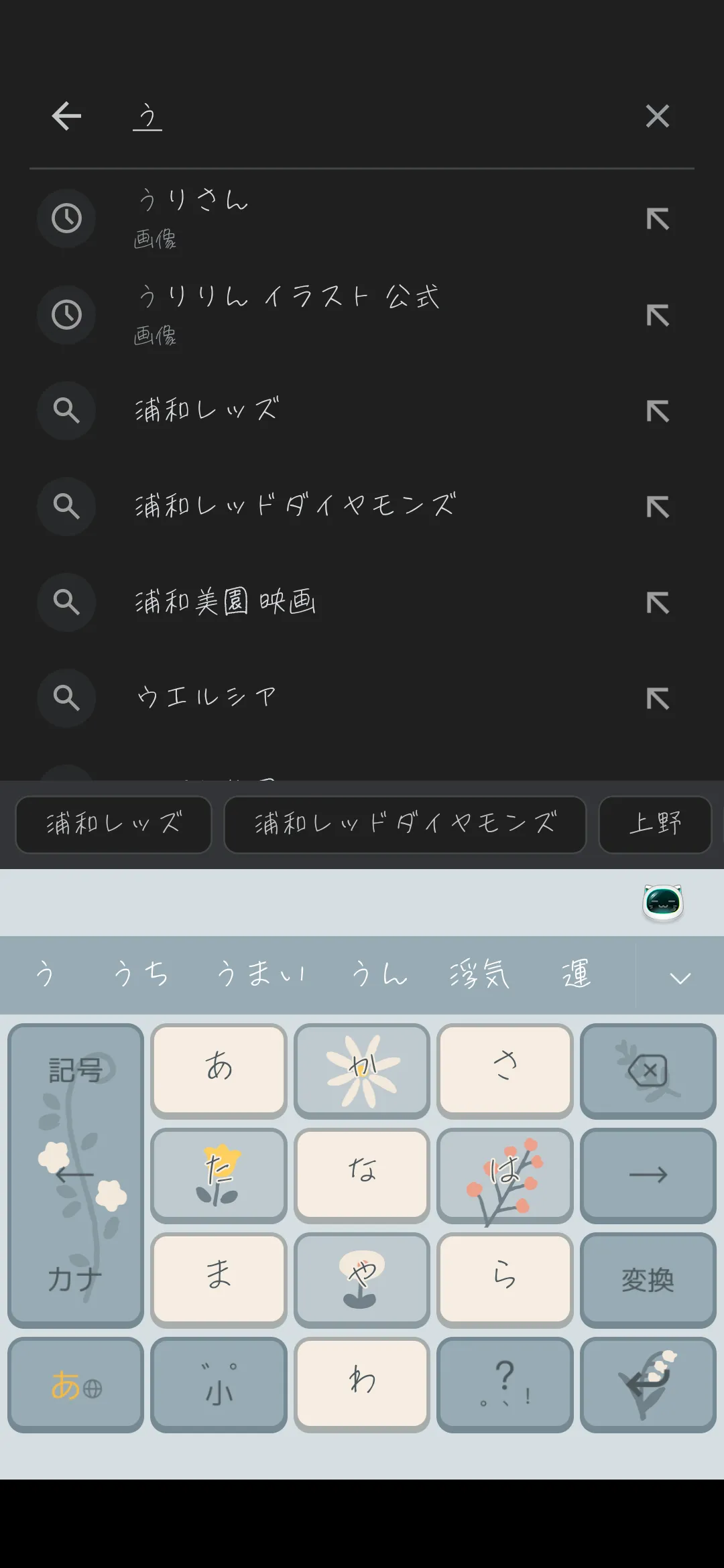Tap the 変換 convert key

click(648, 1280)
